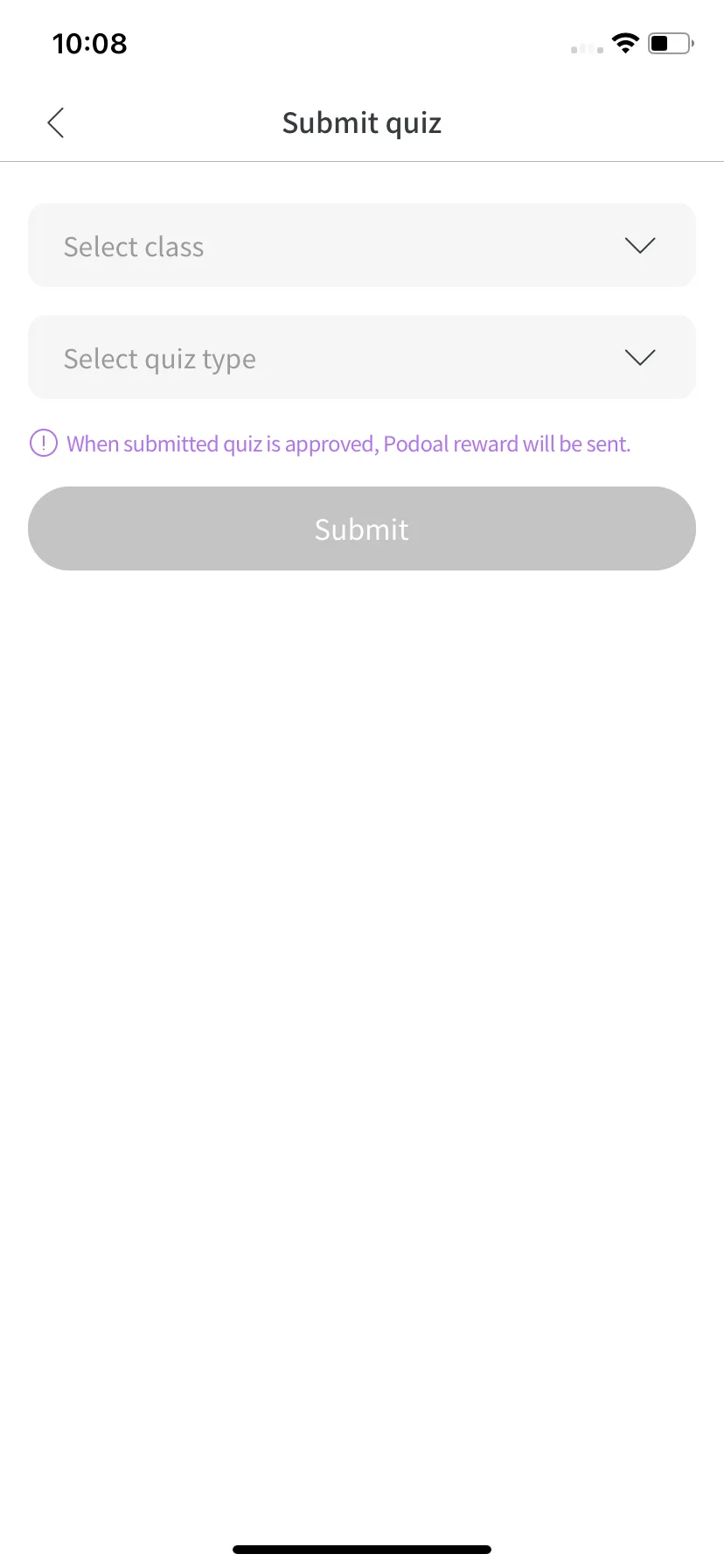This screenshot has height=1568, width=724.
Task: Tap the Select quiz type placeholder text
Action: (x=160, y=358)
